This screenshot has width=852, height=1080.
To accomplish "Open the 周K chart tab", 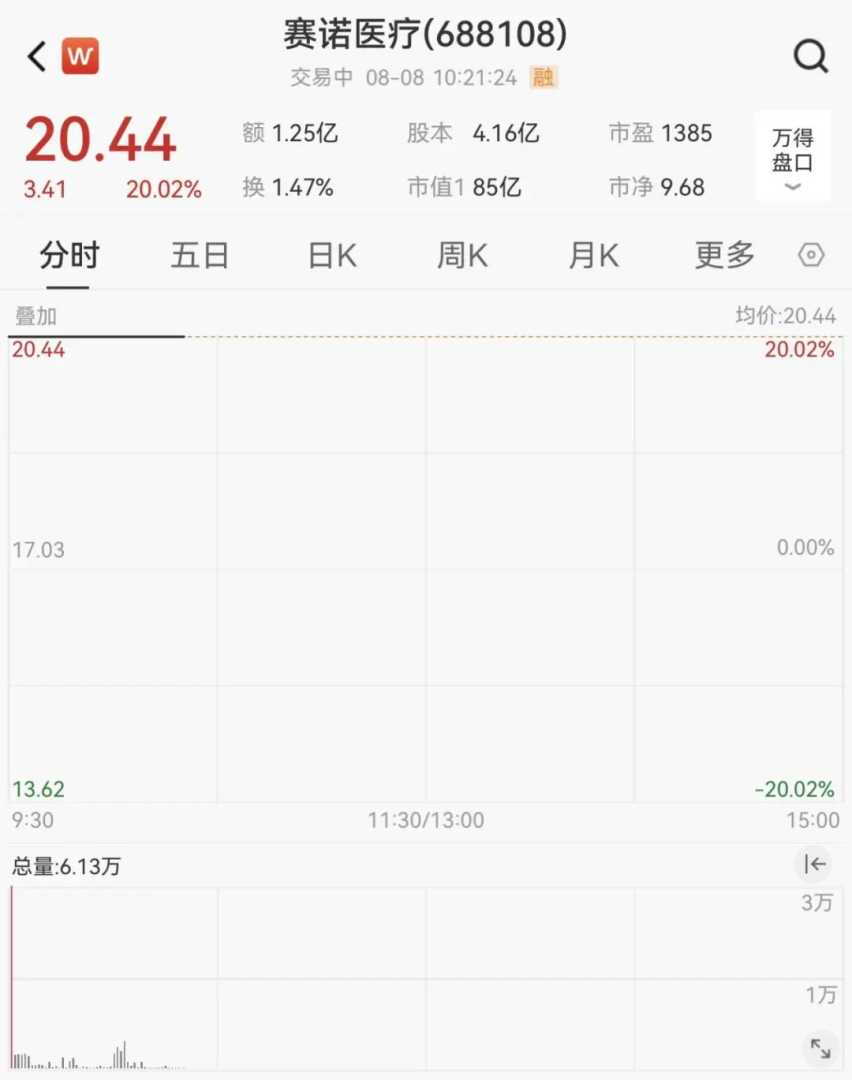I will (462, 256).
